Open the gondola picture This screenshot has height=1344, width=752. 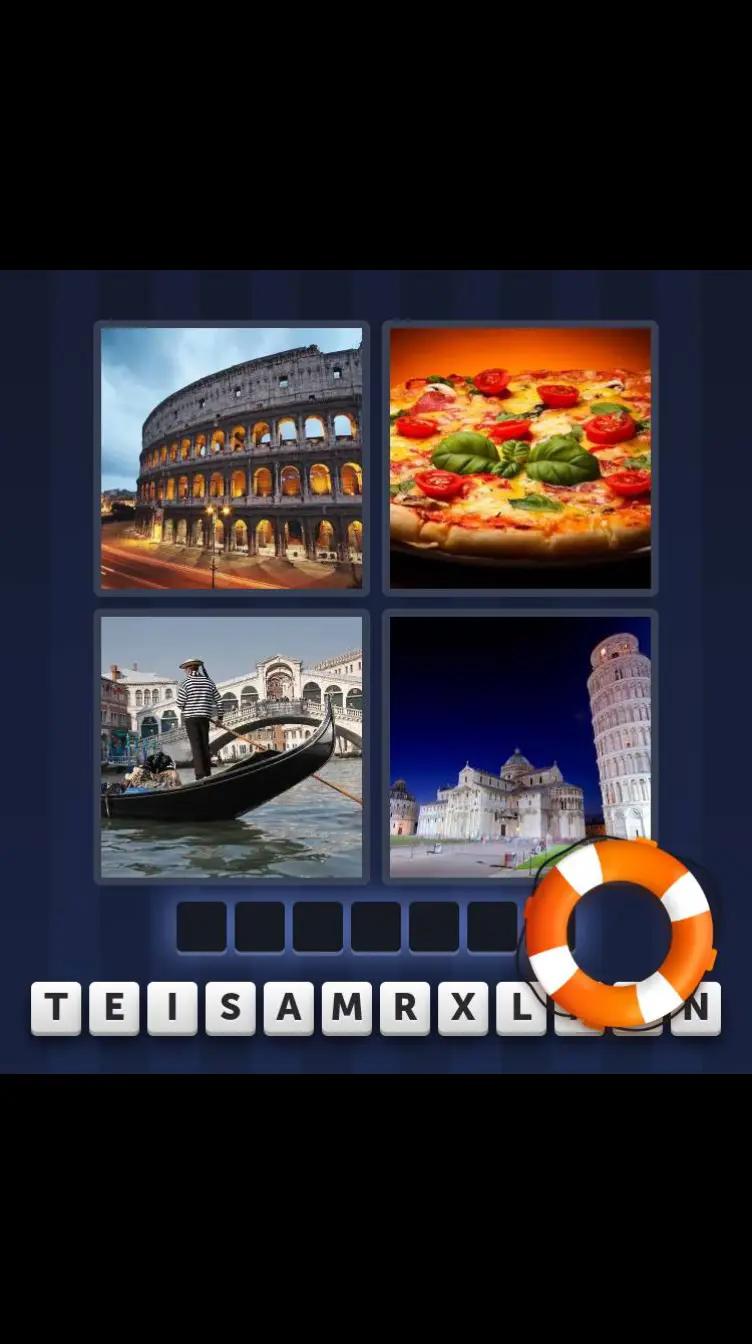click(x=232, y=746)
